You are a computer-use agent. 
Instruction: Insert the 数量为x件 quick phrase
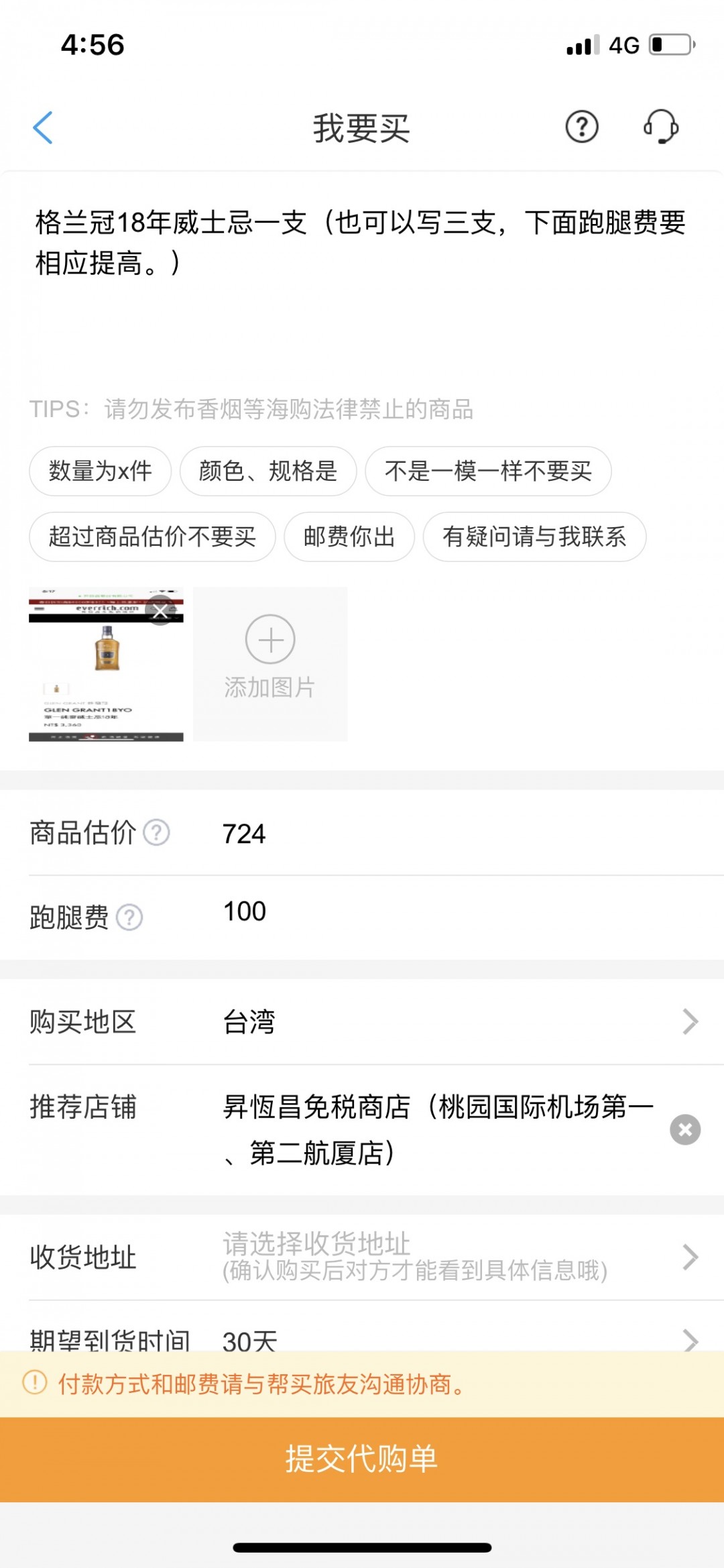pyautogui.click(x=101, y=471)
